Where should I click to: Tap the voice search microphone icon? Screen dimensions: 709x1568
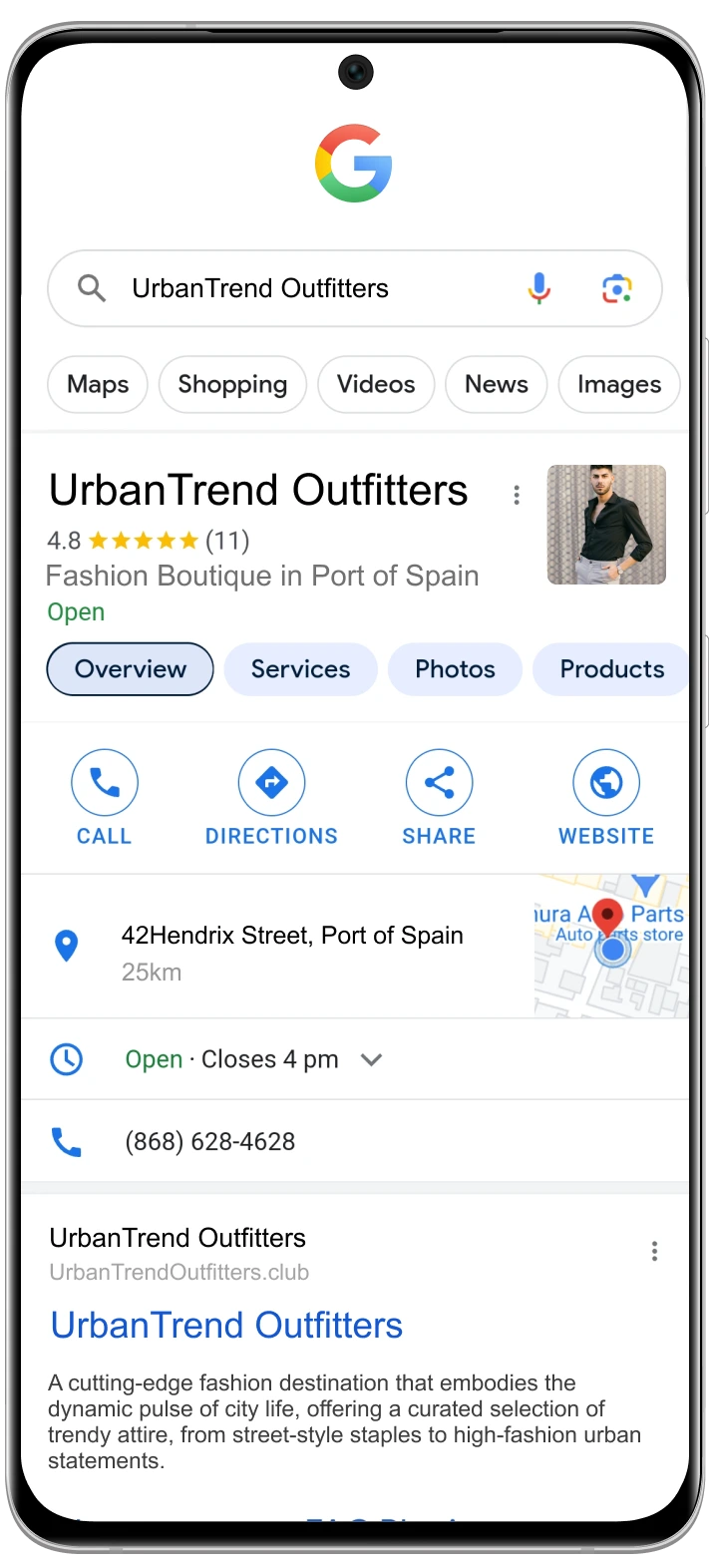538,288
